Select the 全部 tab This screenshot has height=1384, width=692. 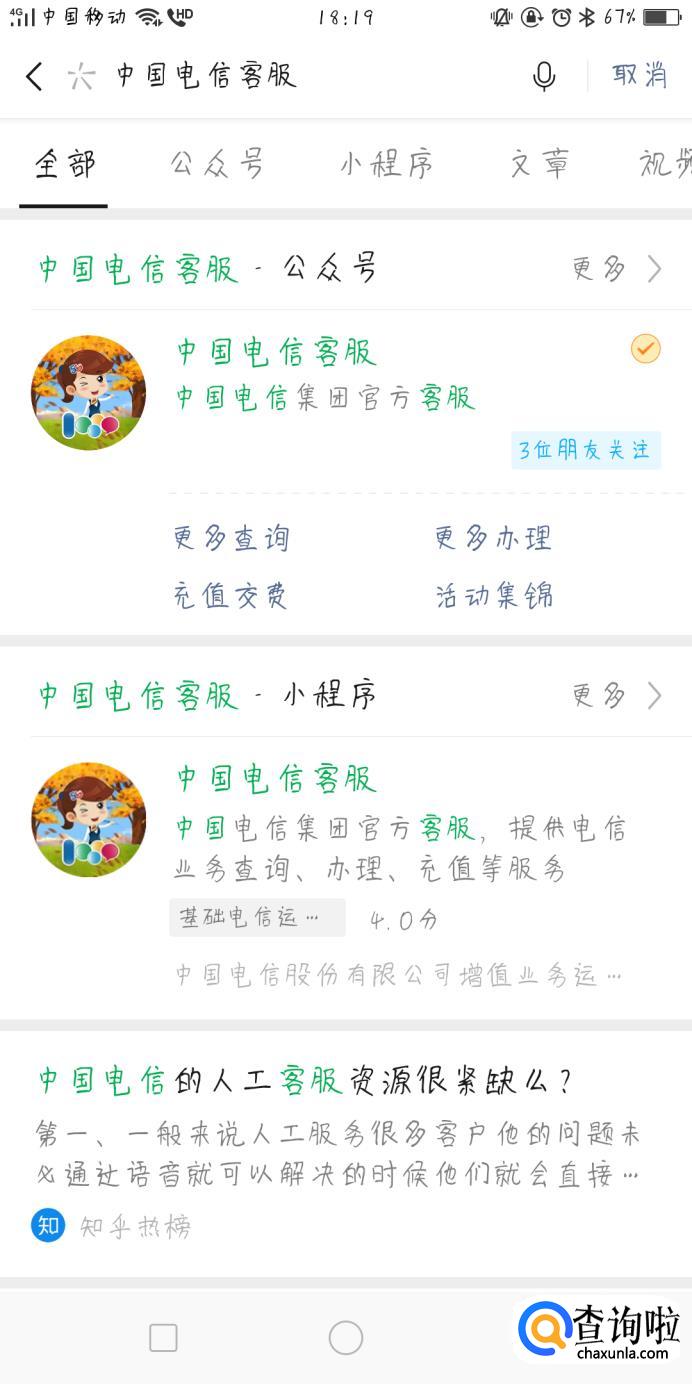pos(65,164)
